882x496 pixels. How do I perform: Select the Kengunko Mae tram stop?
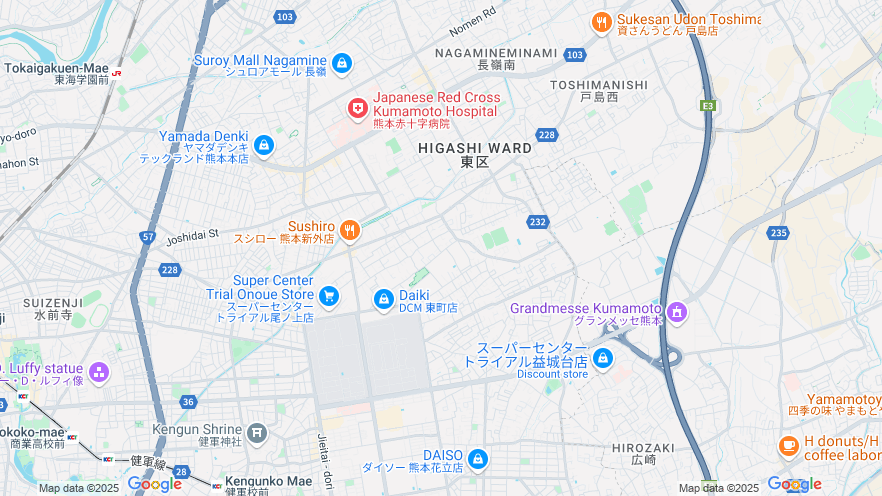(217, 485)
